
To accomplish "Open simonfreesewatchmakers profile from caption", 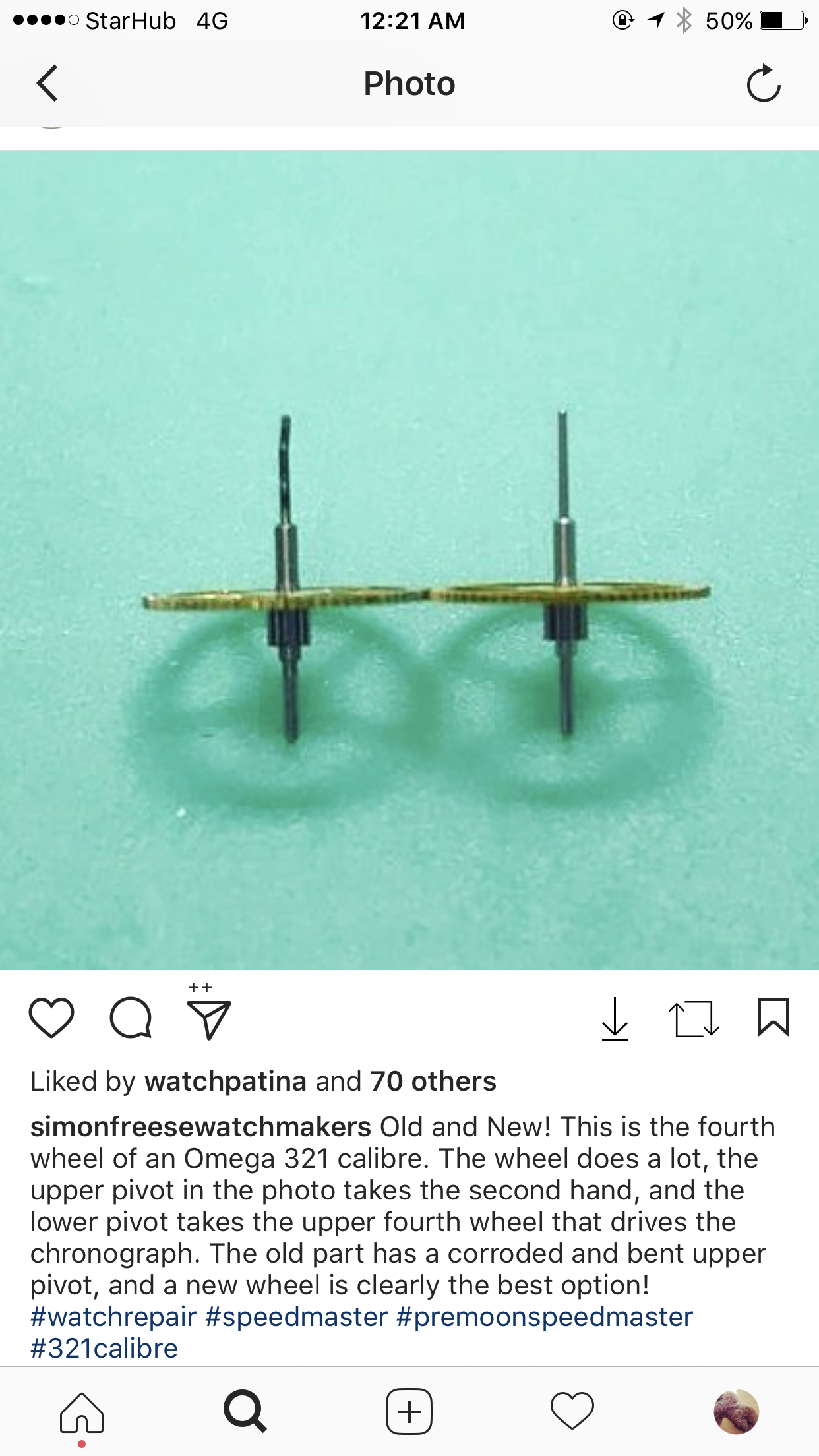I will coord(200,1127).
